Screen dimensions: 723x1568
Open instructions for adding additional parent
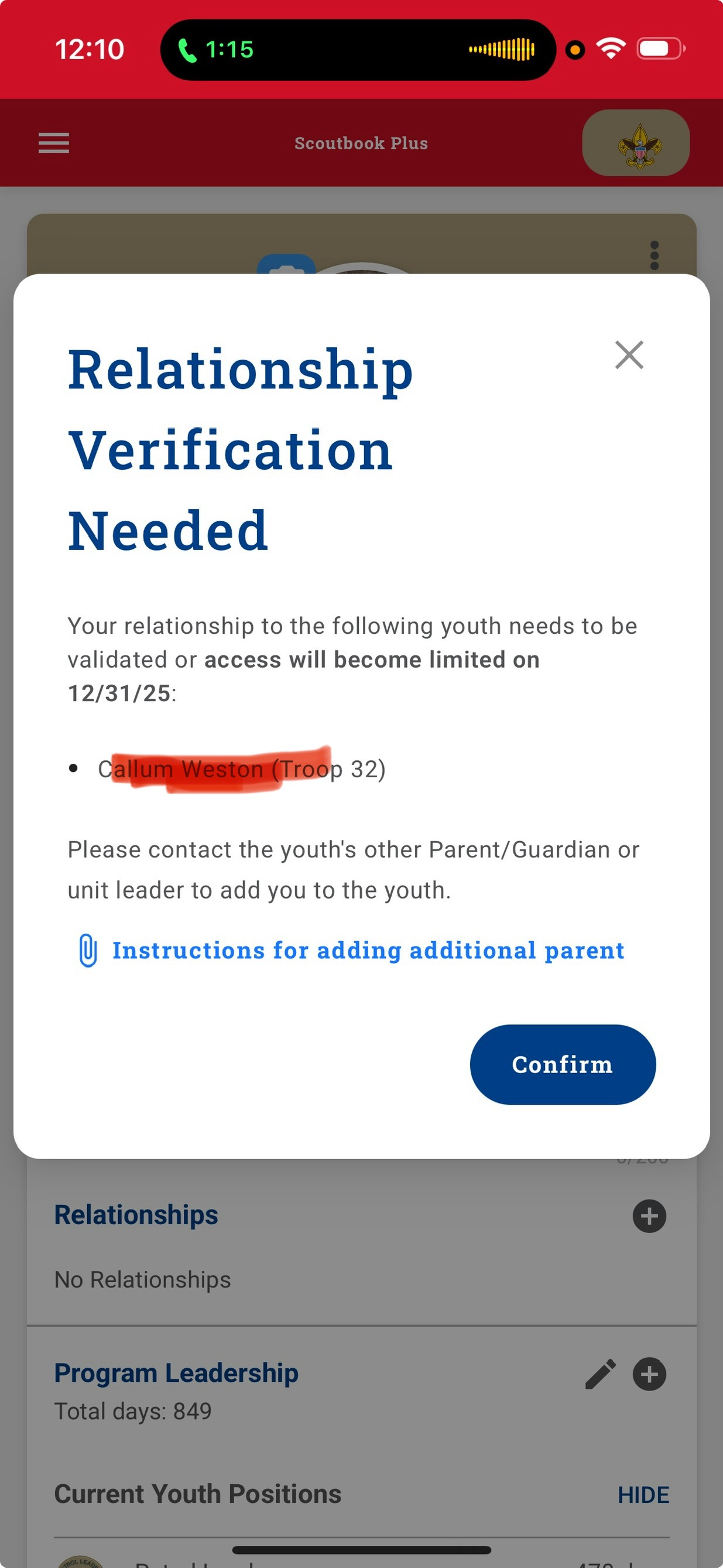click(x=368, y=951)
